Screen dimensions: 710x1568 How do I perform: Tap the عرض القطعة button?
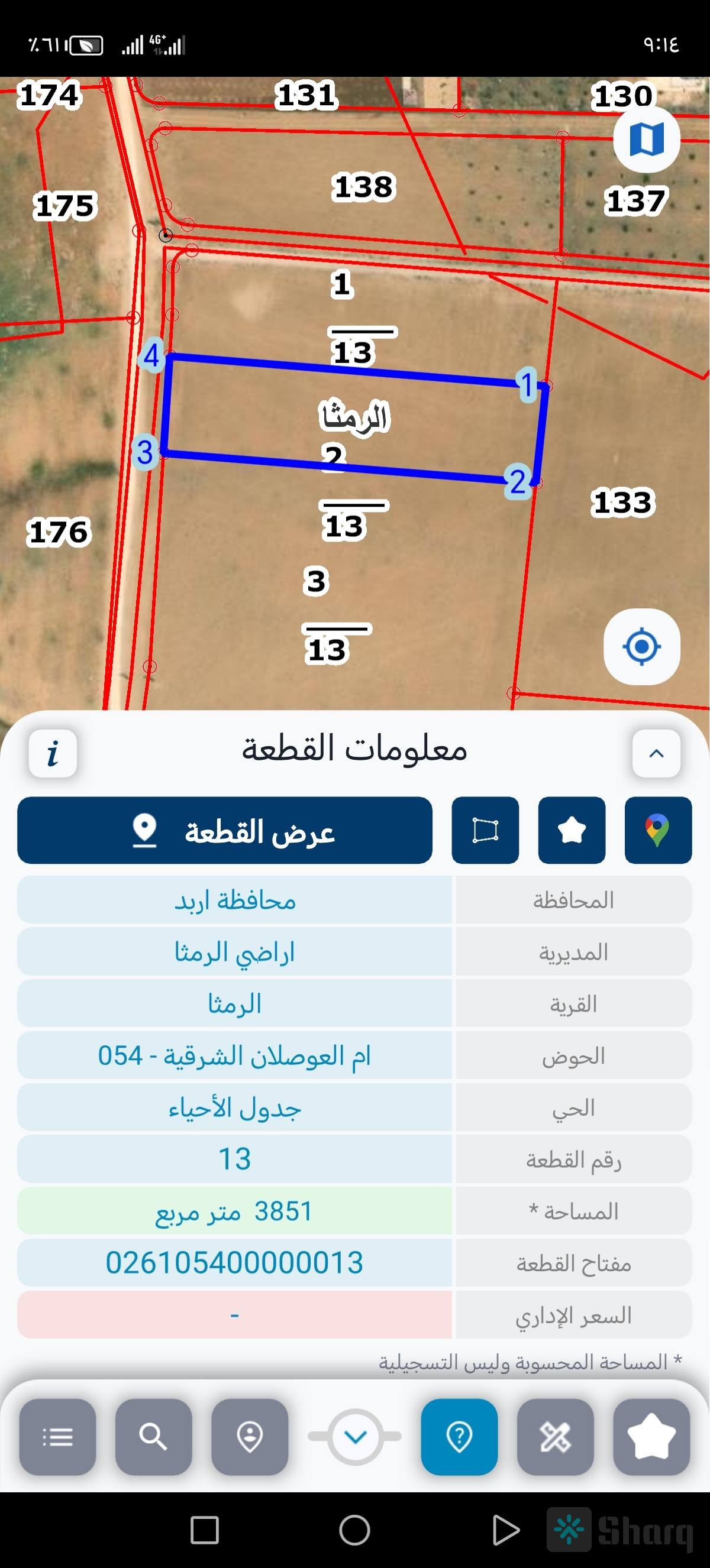click(x=225, y=830)
